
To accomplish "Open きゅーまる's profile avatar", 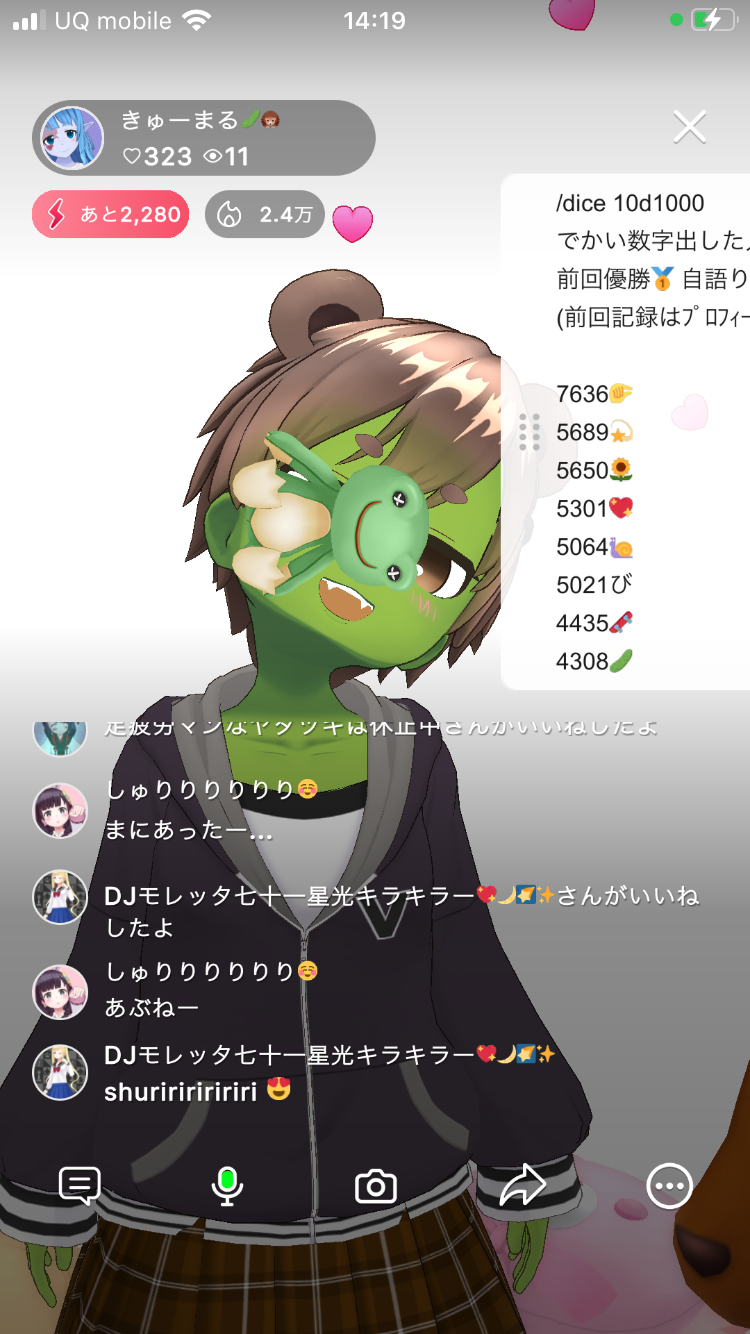I will click(71, 138).
